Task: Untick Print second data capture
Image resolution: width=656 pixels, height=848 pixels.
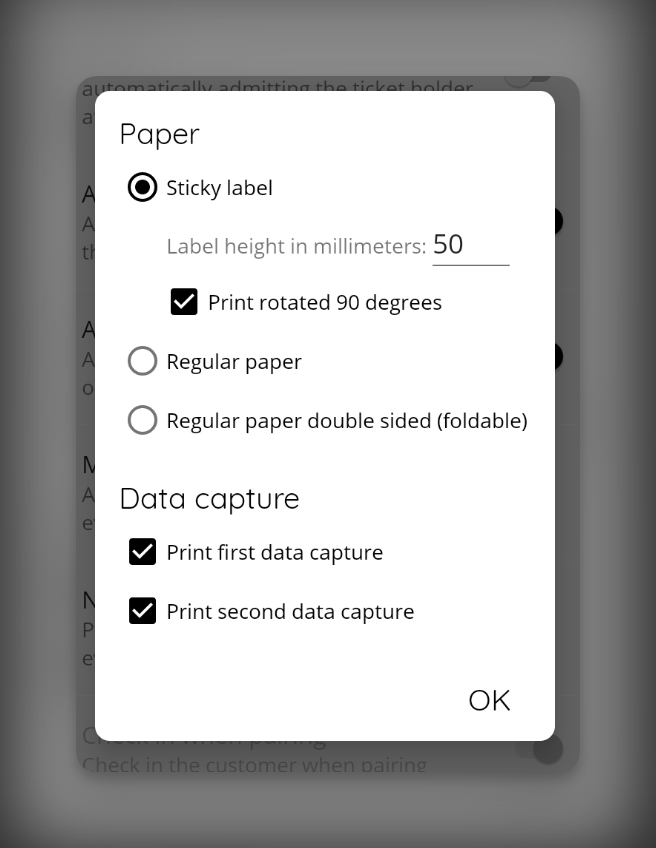Action: [143, 611]
